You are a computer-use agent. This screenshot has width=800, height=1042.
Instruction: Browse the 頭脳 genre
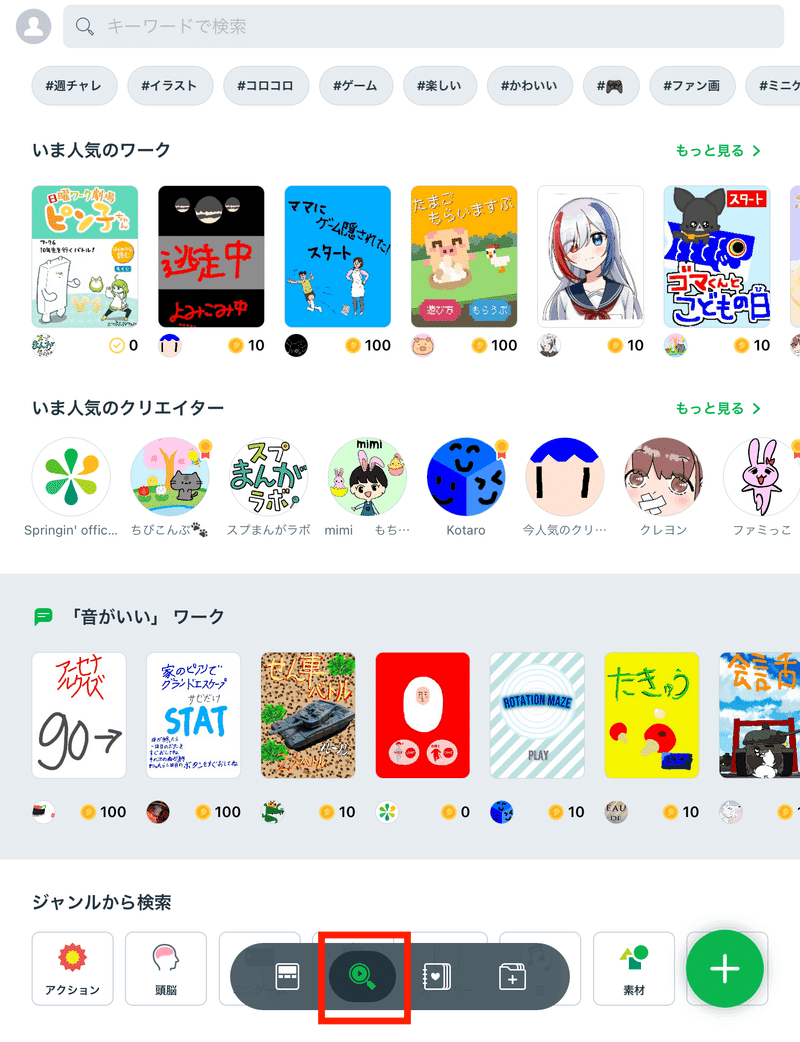click(x=165, y=969)
